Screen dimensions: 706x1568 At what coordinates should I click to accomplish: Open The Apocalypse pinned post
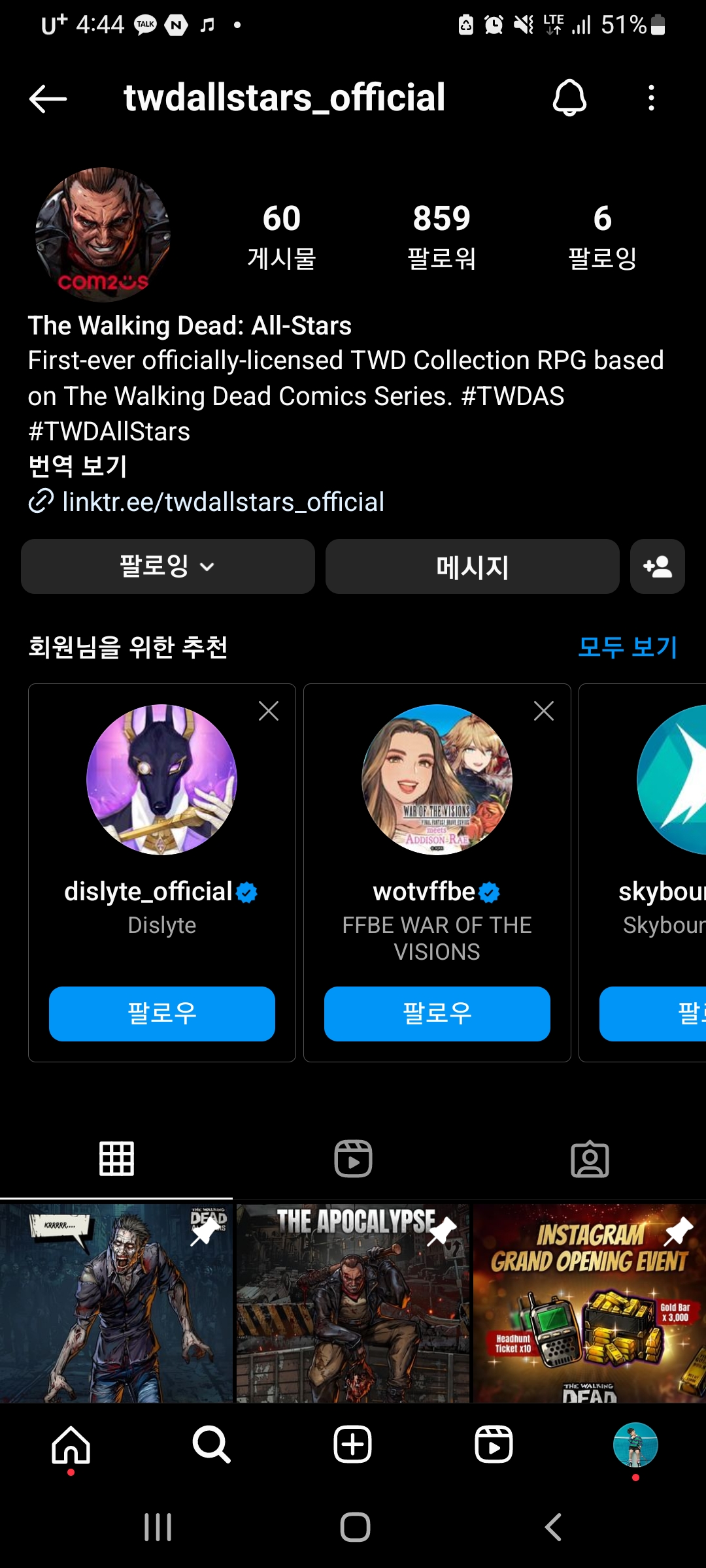click(353, 1303)
